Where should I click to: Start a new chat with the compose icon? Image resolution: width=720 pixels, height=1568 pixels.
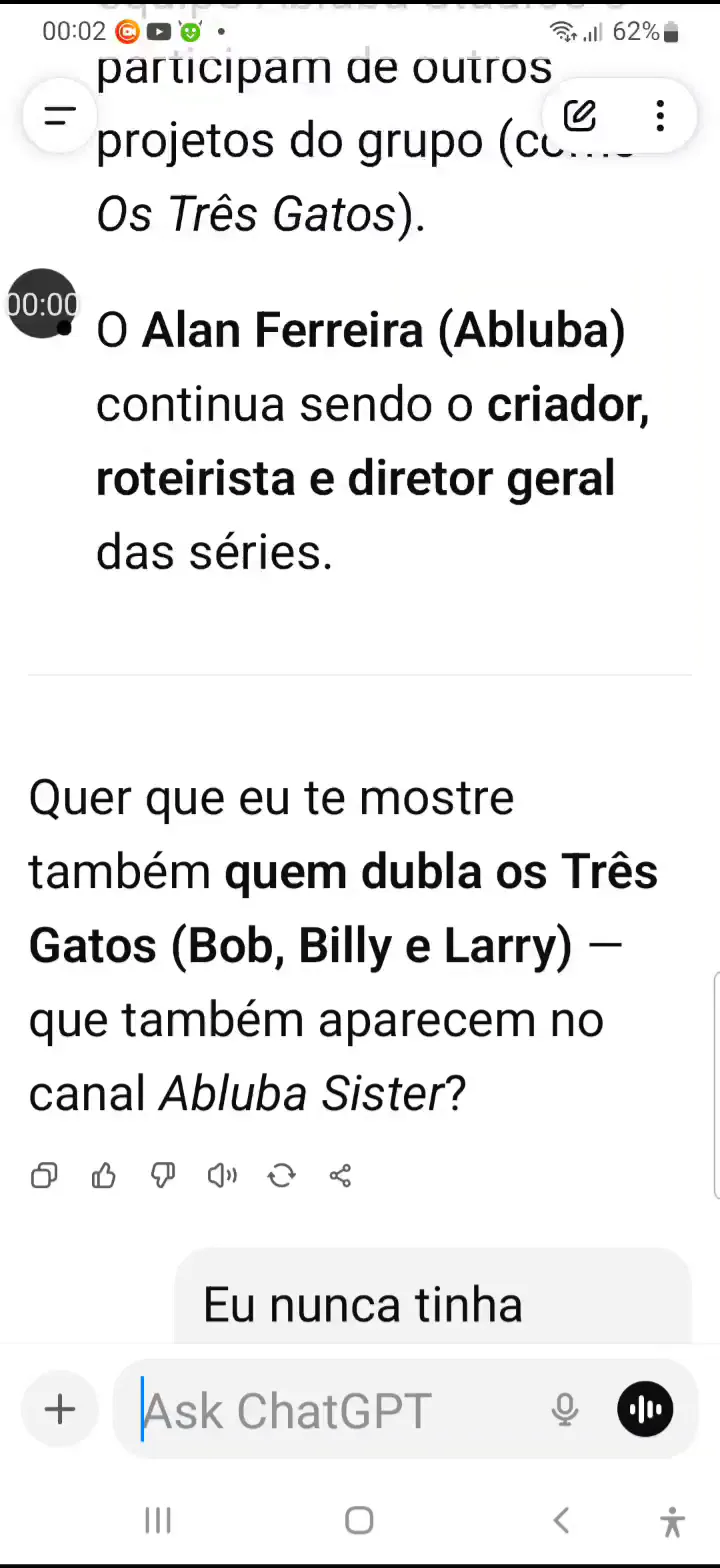(581, 116)
